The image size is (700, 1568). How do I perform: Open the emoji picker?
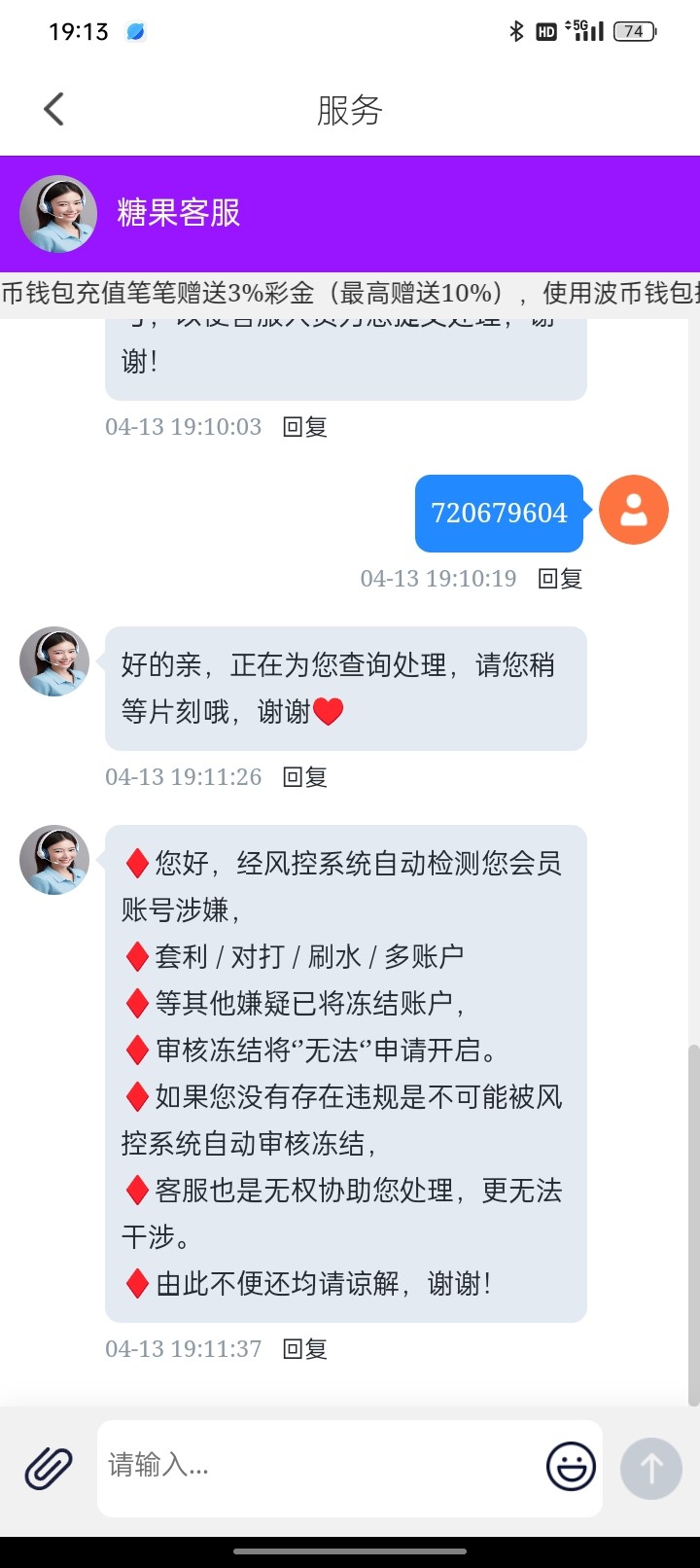(x=571, y=1467)
